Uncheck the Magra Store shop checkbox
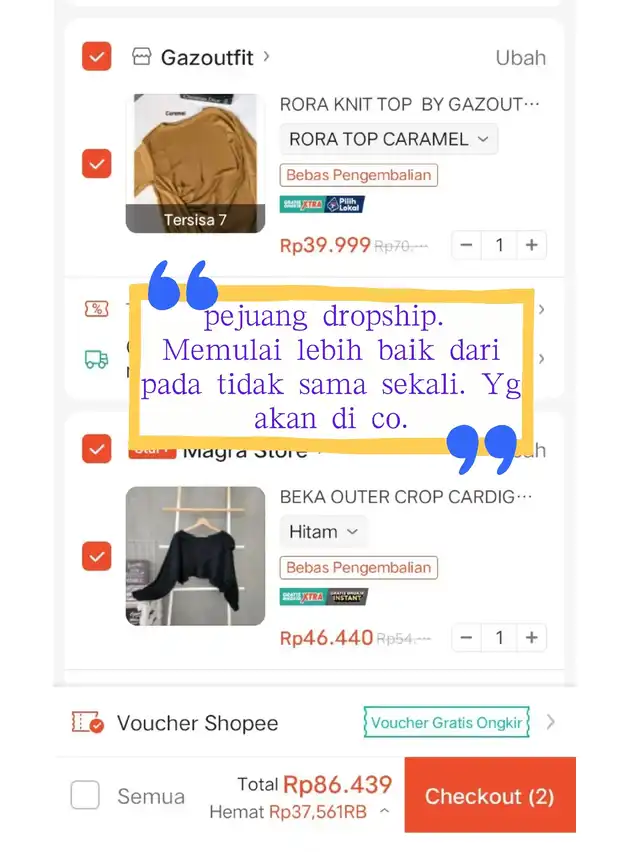 (96, 449)
